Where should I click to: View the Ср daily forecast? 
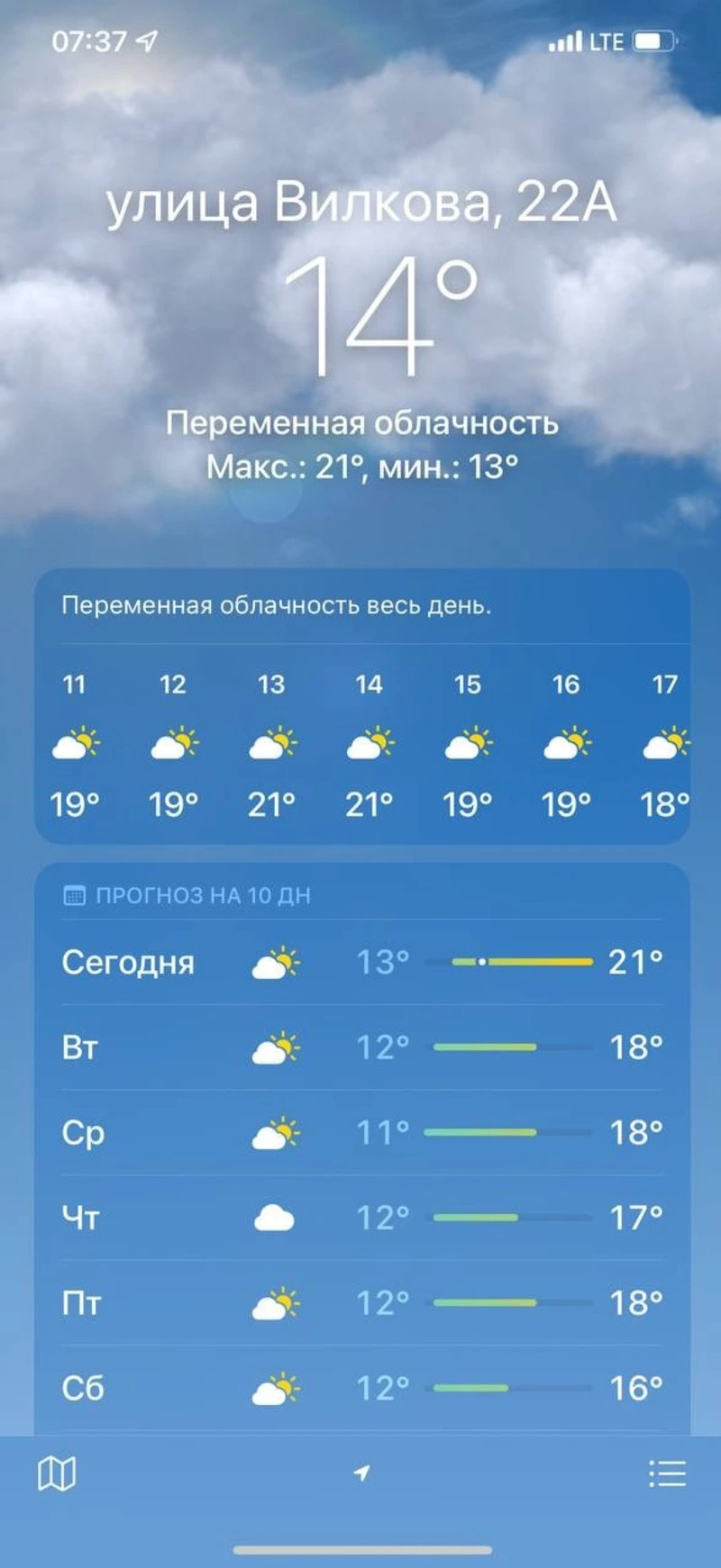tap(361, 1132)
